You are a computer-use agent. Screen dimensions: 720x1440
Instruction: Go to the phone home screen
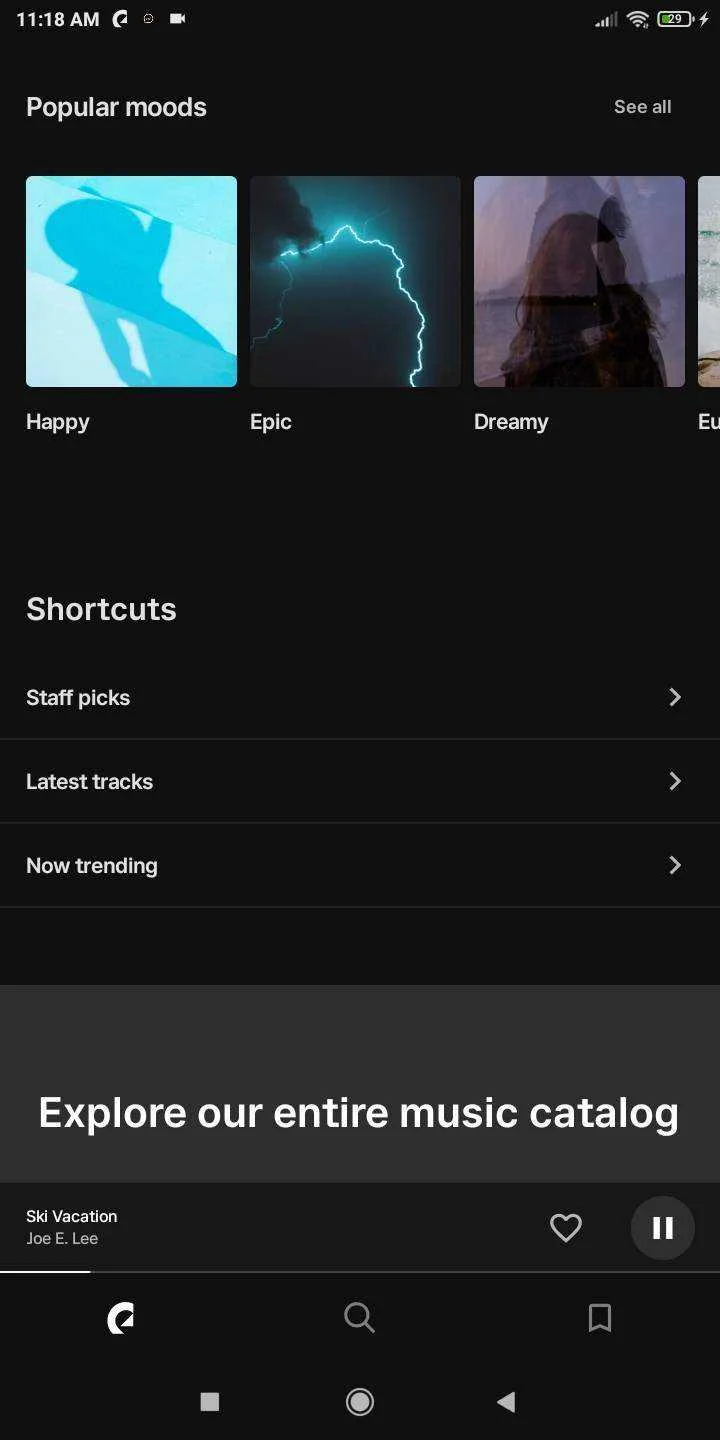(x=360, y=1402)
